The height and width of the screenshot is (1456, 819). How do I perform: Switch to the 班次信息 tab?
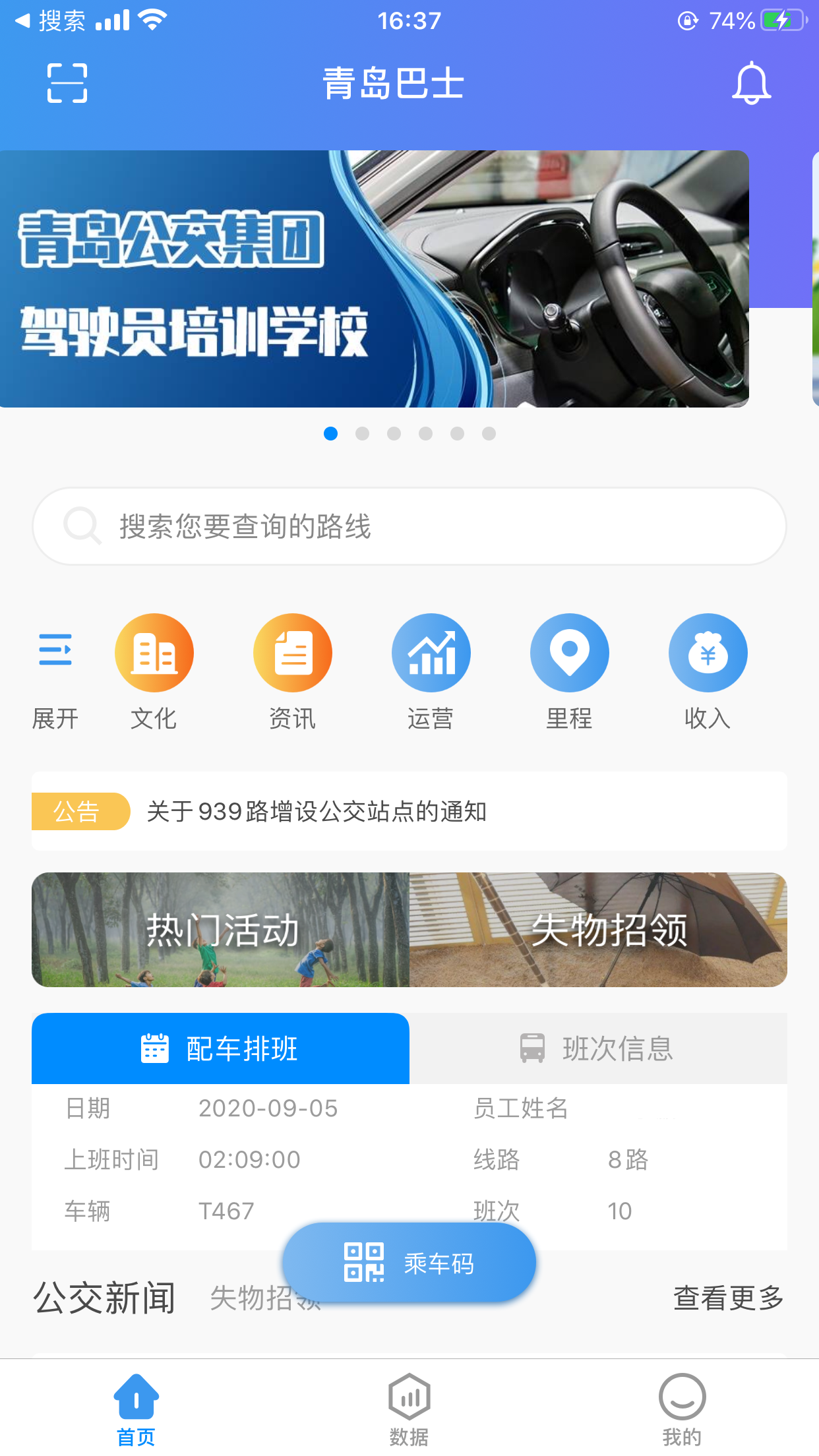(598, 1048)
